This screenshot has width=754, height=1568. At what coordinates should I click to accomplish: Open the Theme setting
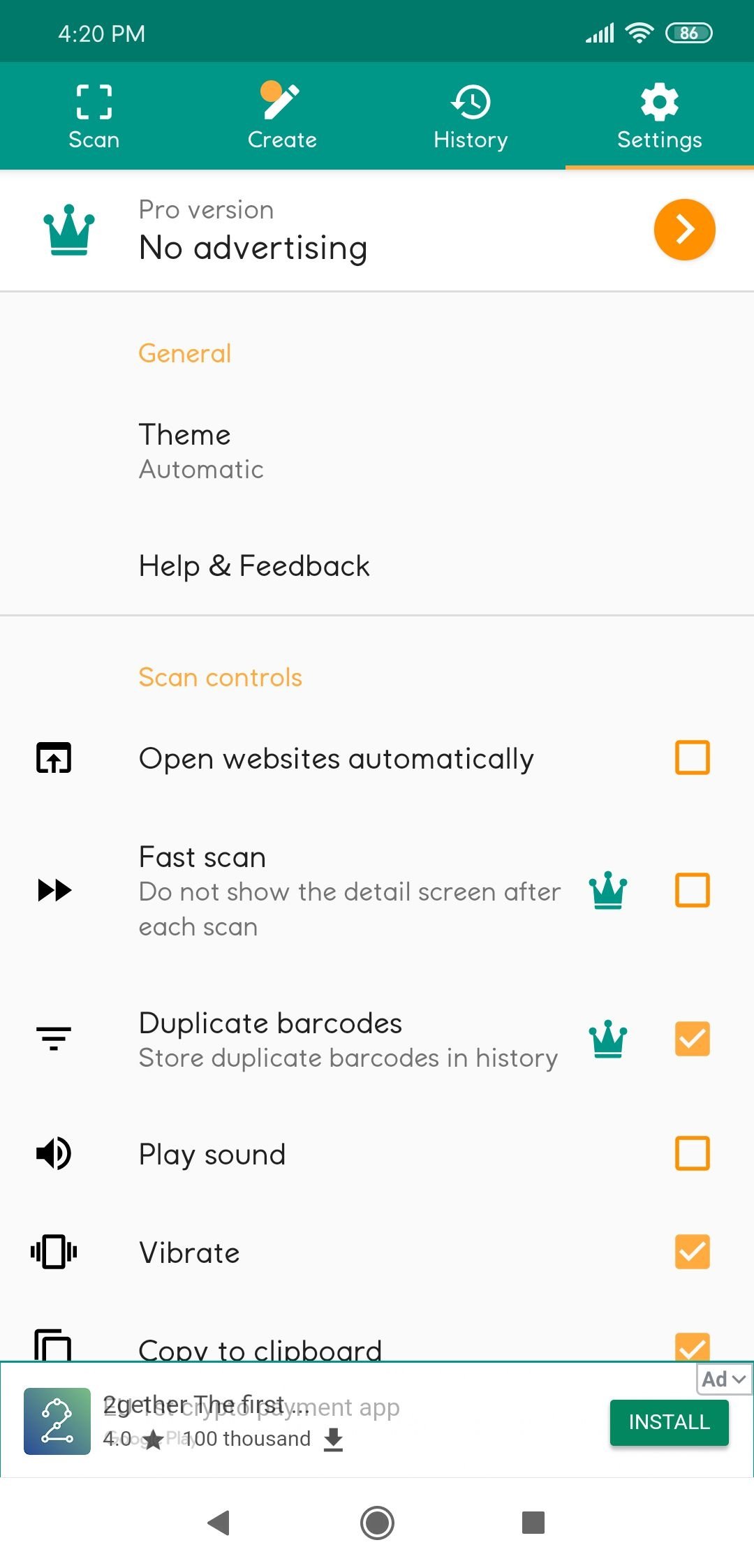click(377, 451)
